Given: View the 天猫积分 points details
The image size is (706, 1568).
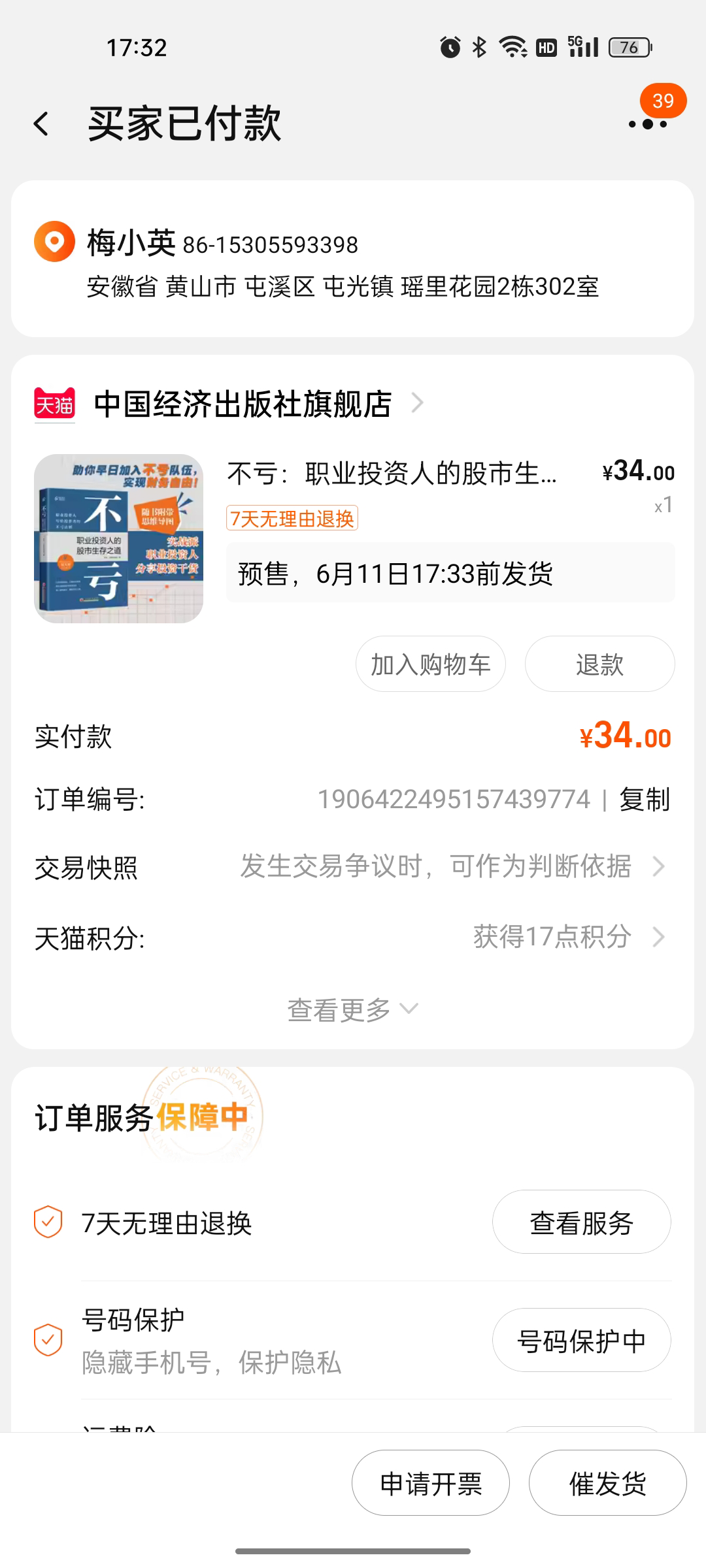Looking at the screenshot, I should [353, 938].
